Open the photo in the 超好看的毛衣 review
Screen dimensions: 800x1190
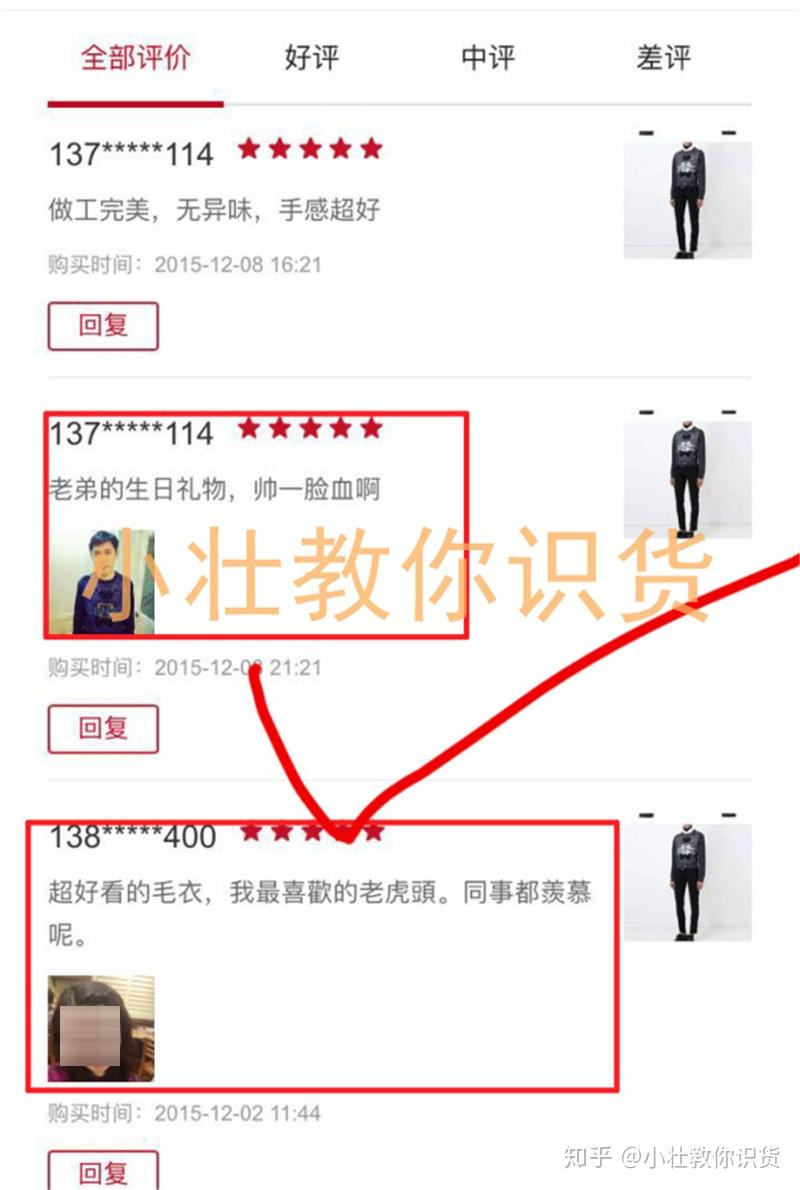[x=100, y=1028]
